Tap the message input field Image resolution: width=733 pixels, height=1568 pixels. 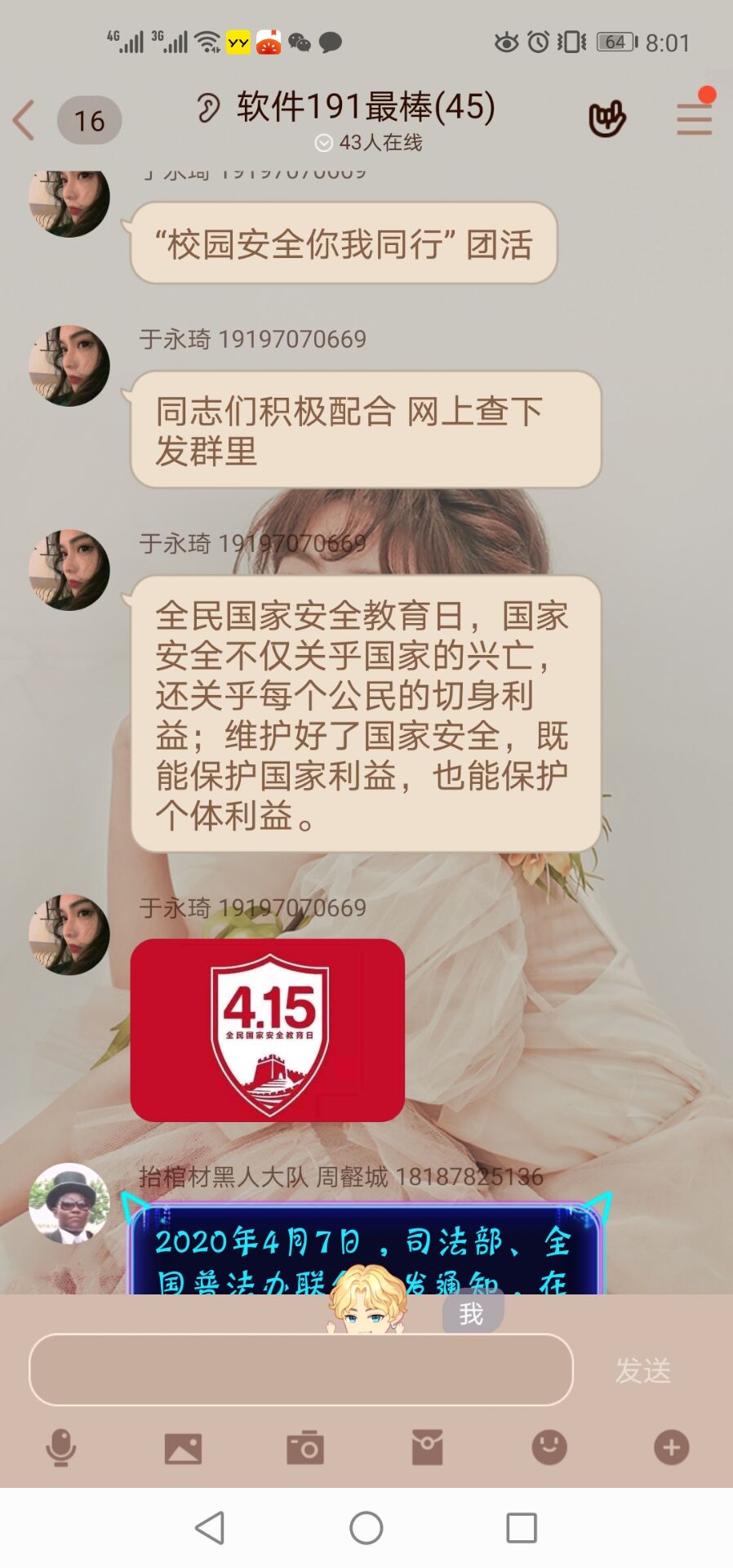[x=300, y=1370]
